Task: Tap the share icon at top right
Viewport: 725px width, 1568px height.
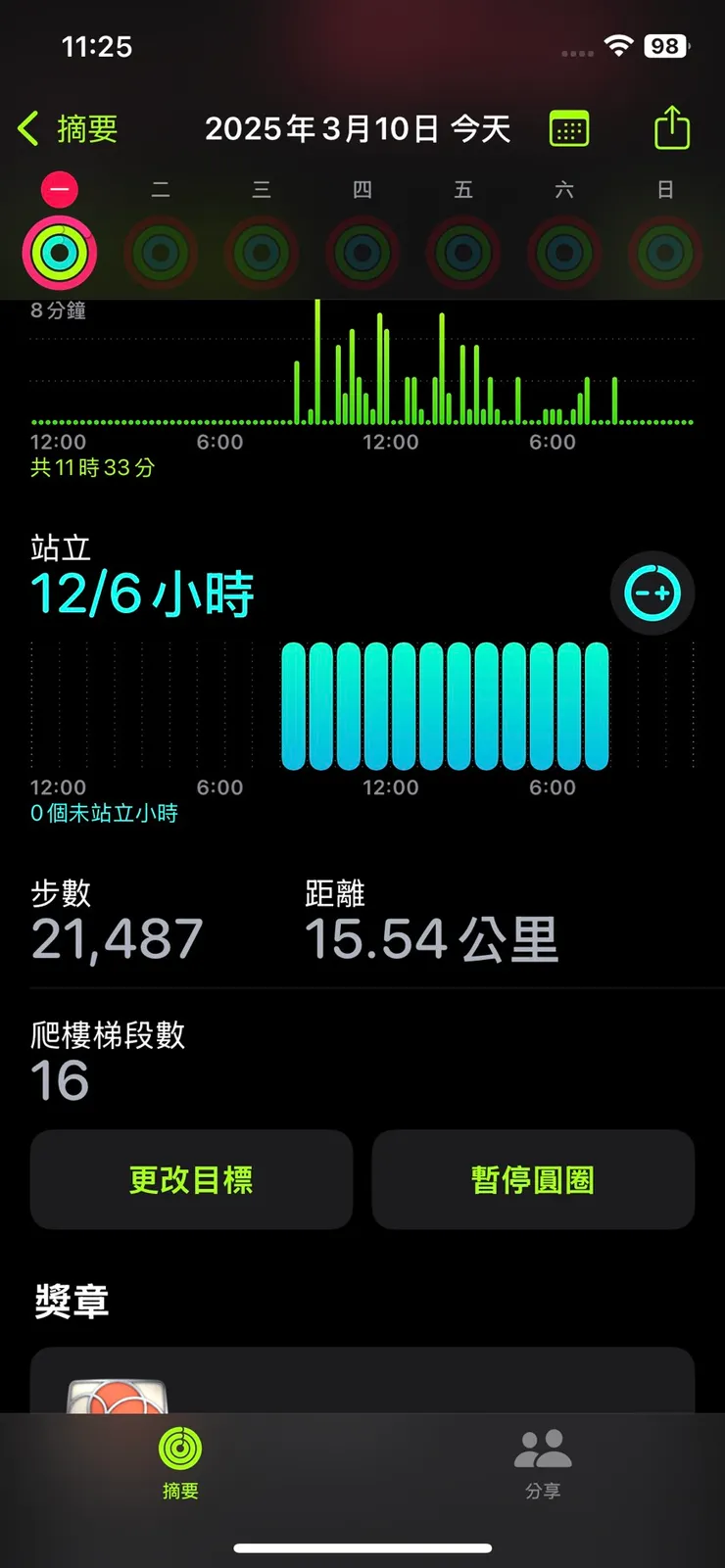Action: [x=670, y=127]
